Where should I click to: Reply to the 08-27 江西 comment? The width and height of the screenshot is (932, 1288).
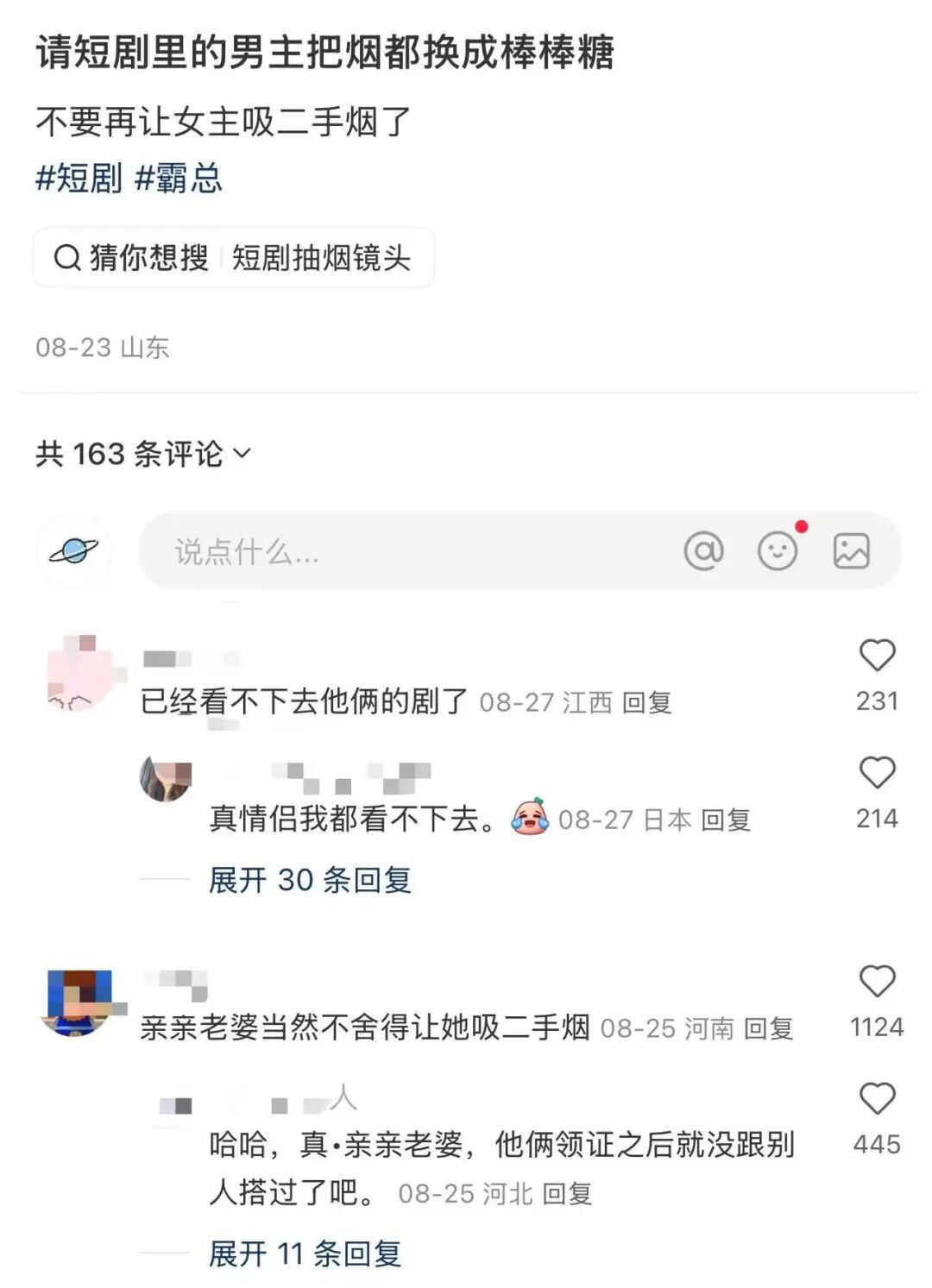(x=646, y=703)
